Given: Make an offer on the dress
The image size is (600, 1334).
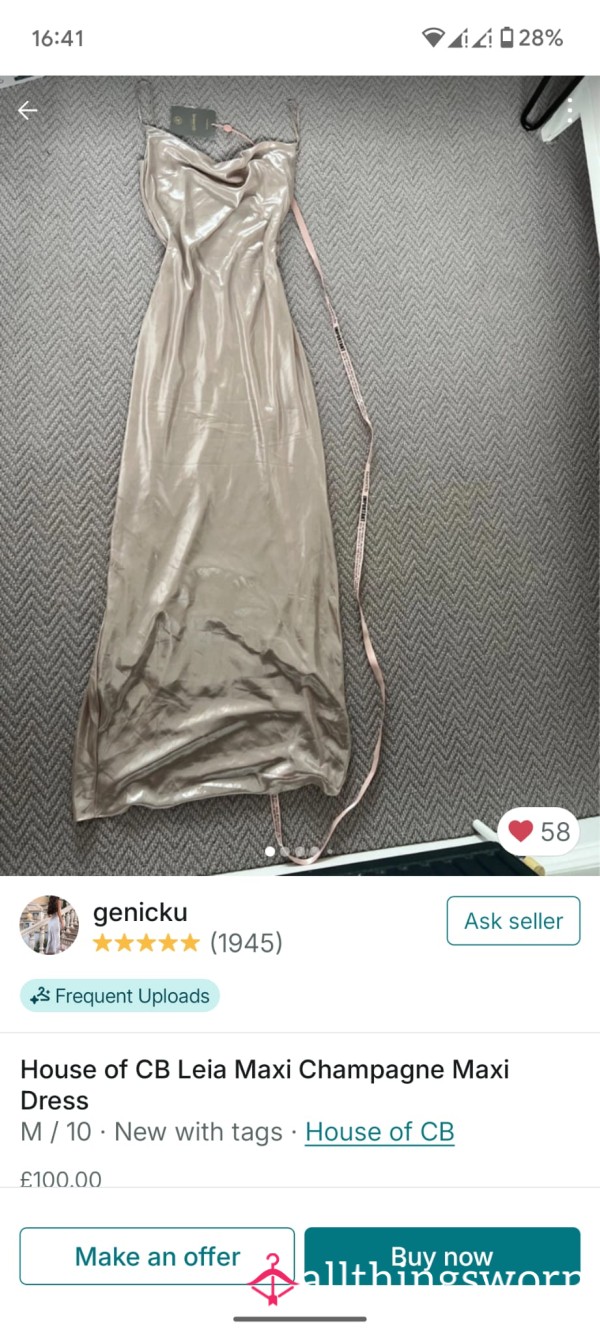Looking at the screenshot, I should pos(157,1256).
